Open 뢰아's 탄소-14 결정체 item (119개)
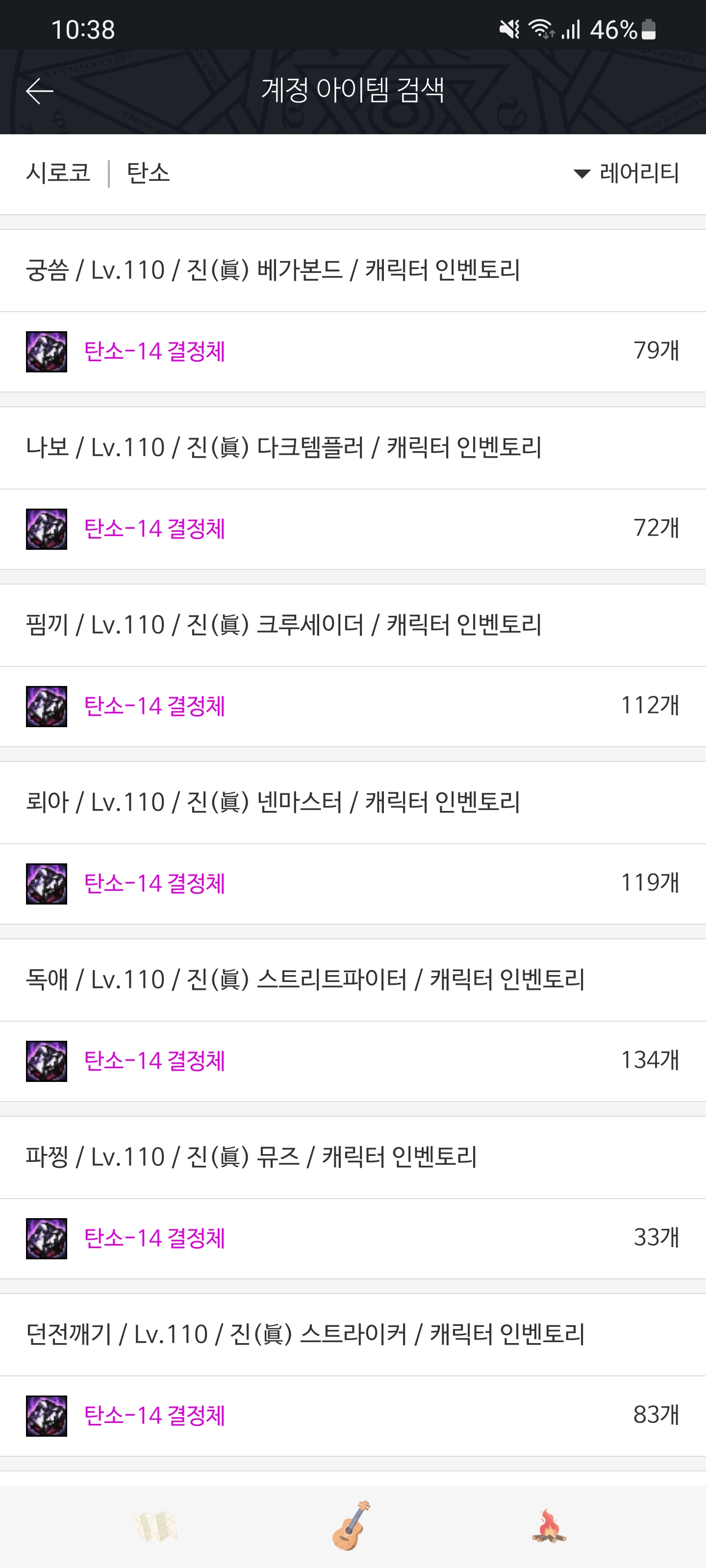The height and width of the screenshot is (1568, 706). (353, 884)
